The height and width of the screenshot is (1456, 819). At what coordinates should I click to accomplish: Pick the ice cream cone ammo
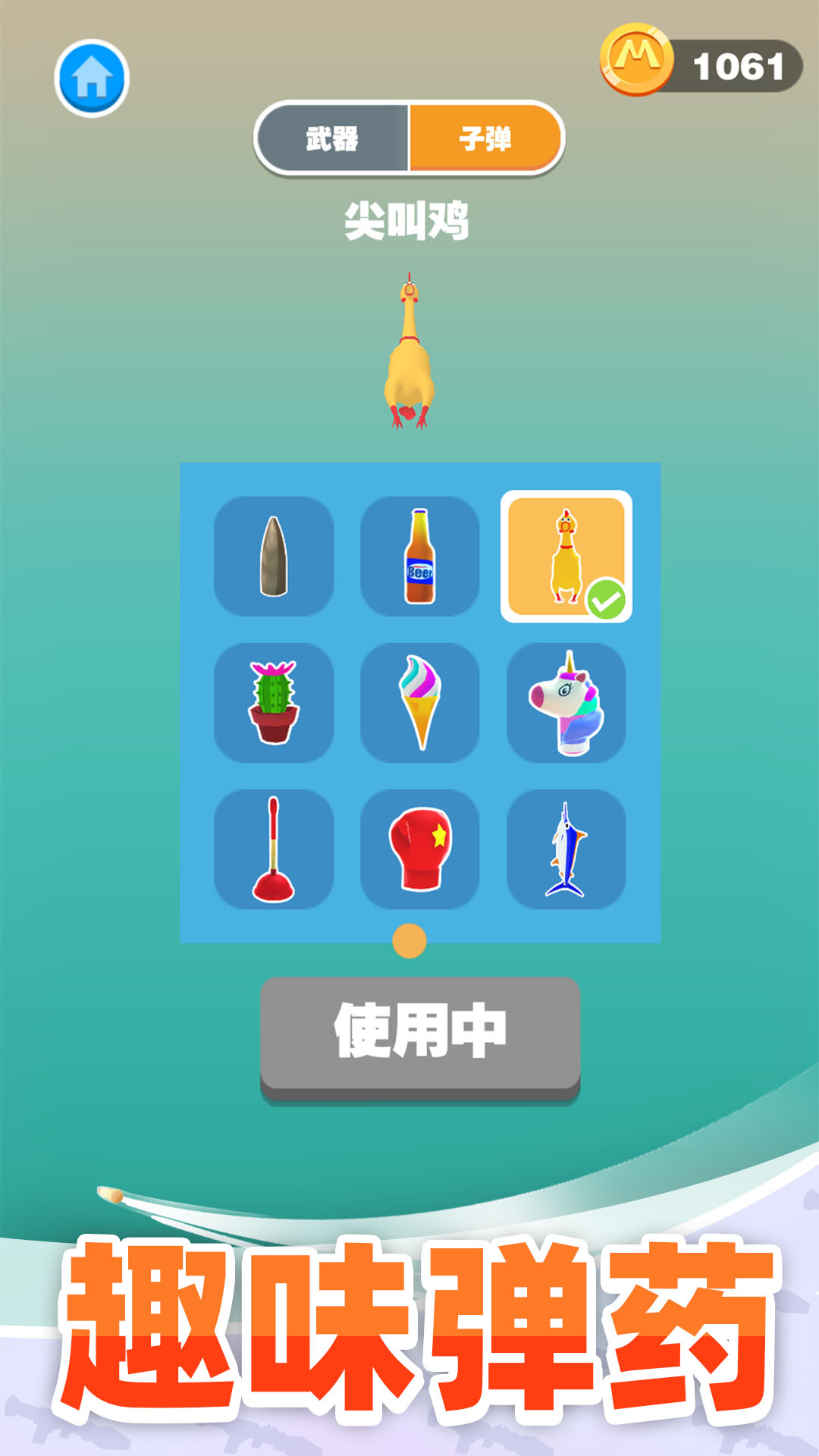coord(419,703)
